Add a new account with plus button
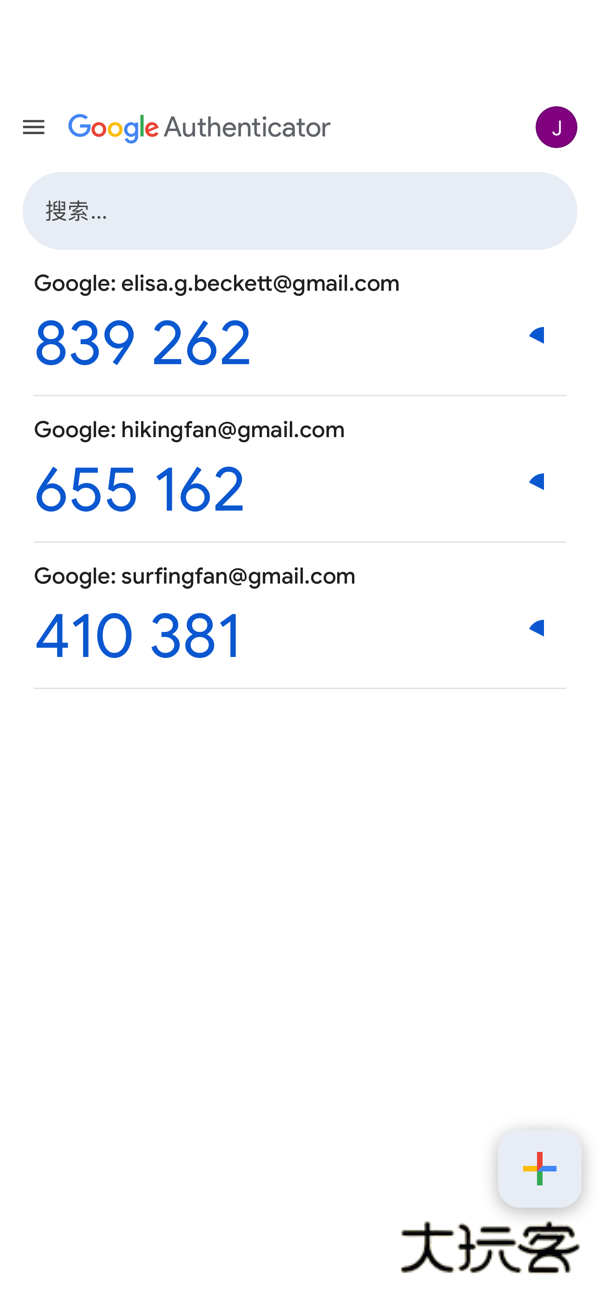600x1300 pixels. tap(539, 1168)
